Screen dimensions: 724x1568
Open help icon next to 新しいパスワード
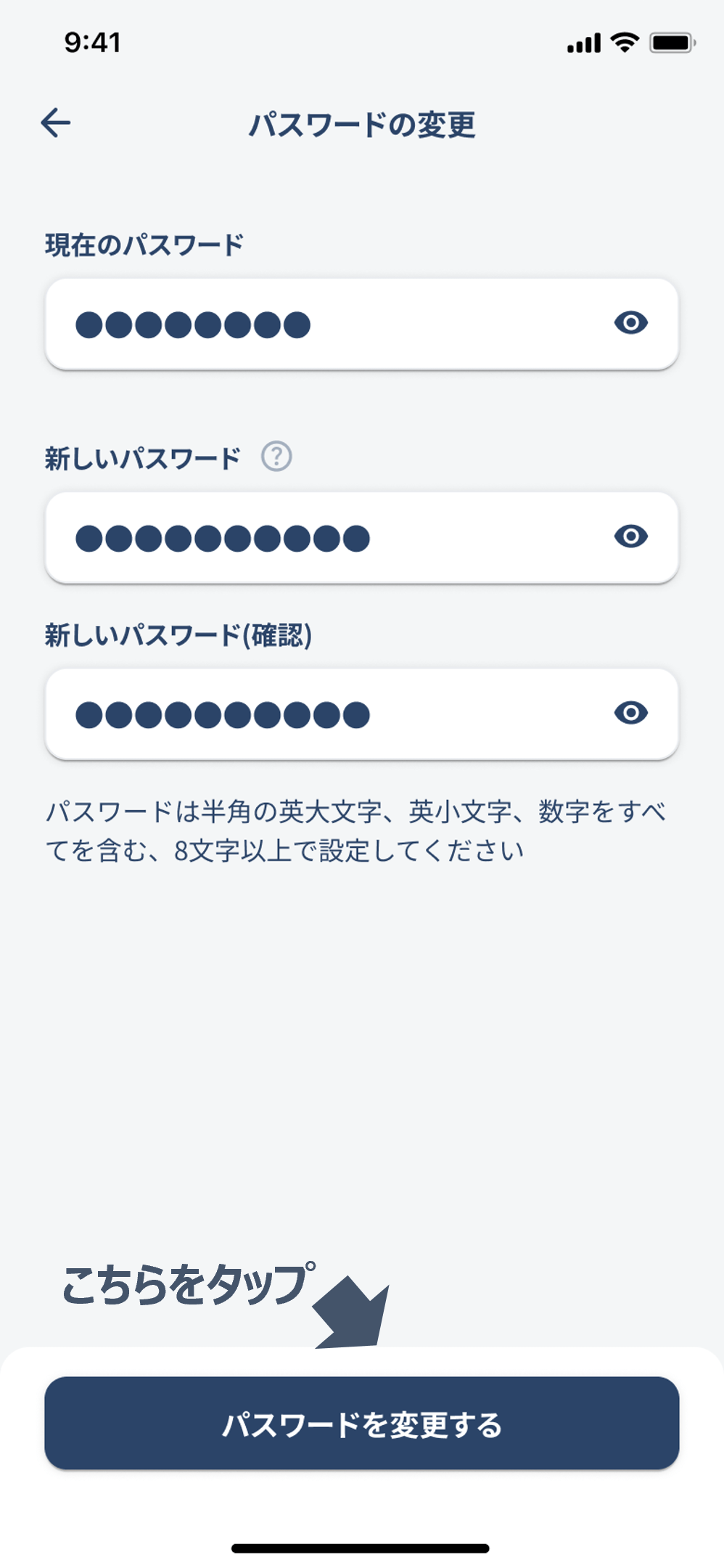tap(276, 457)
